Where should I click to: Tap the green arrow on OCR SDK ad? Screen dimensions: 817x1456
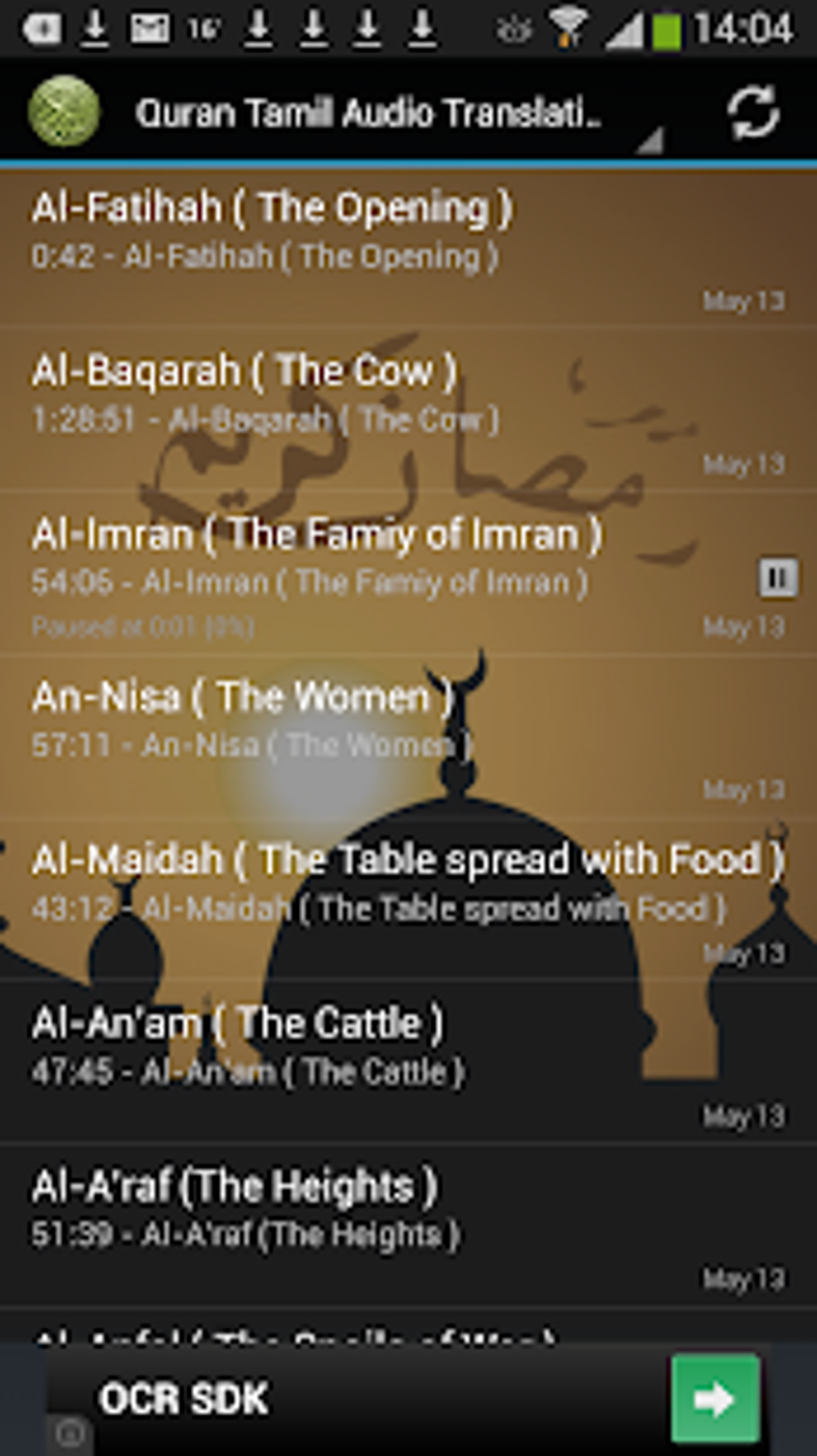click(714, 1399)
